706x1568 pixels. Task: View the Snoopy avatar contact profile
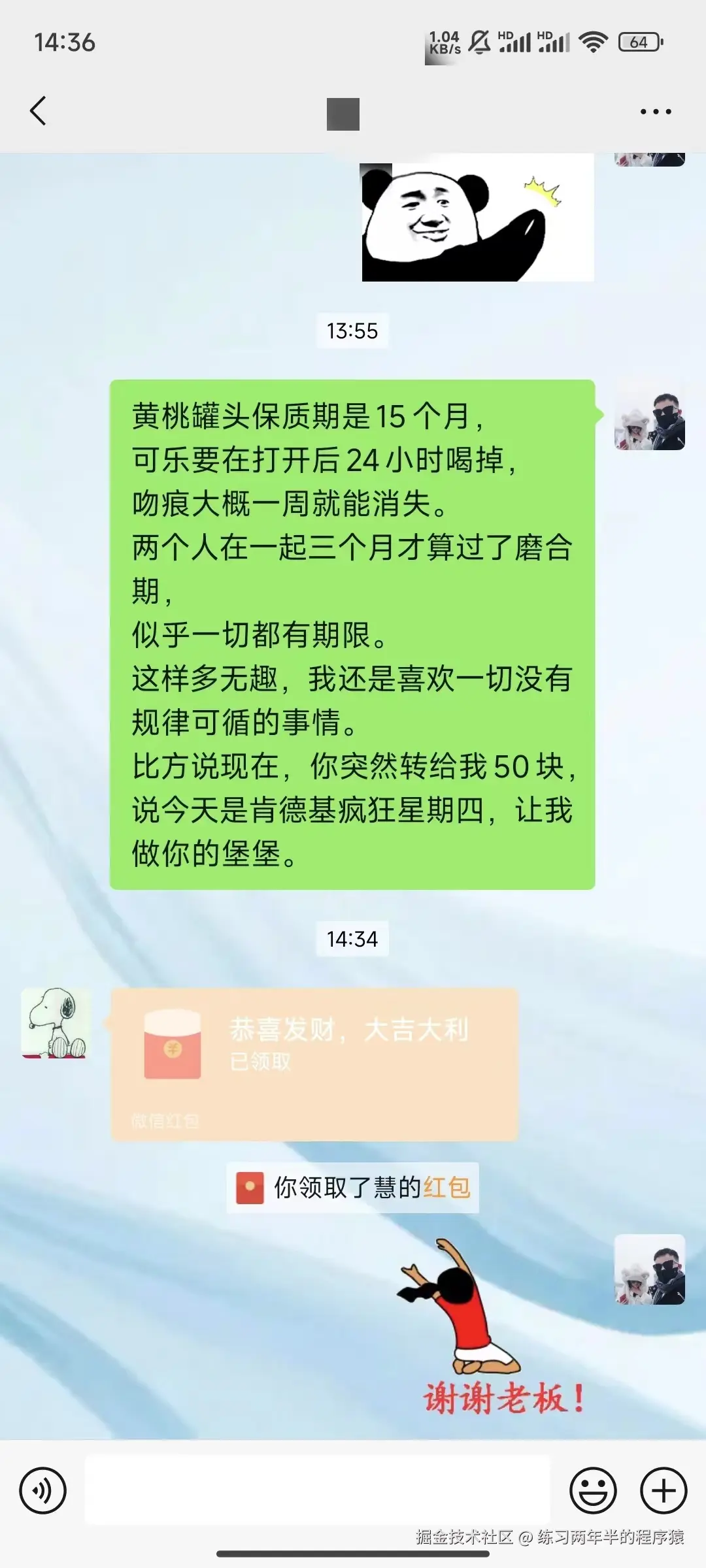56,1023
